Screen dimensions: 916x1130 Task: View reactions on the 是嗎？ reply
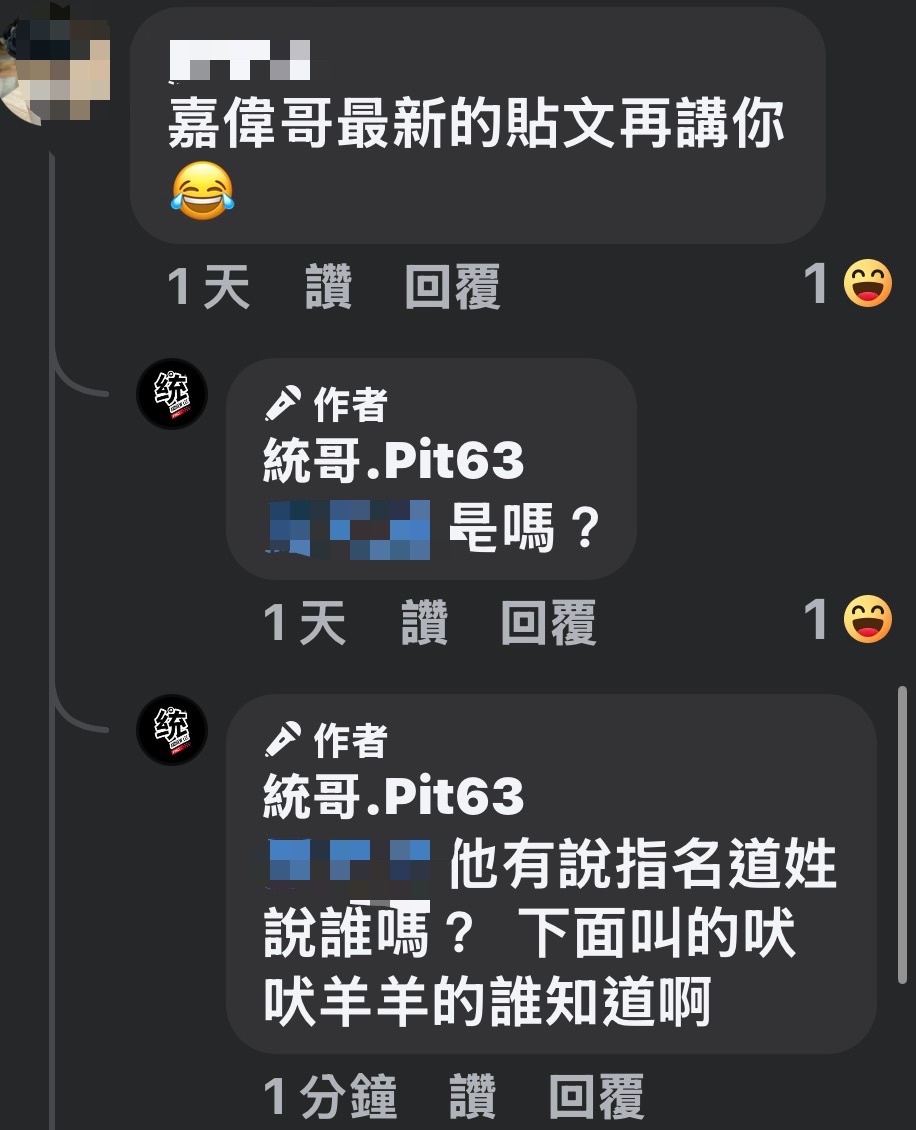point(849,619)
